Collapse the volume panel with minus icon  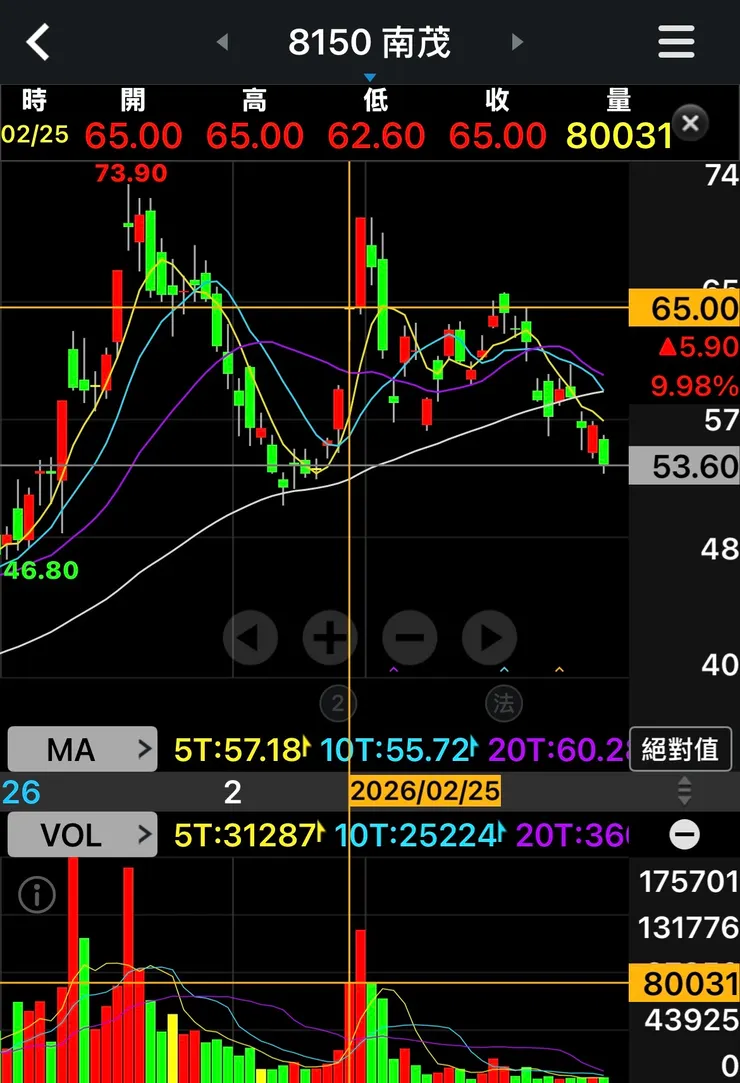pos(684,835)
